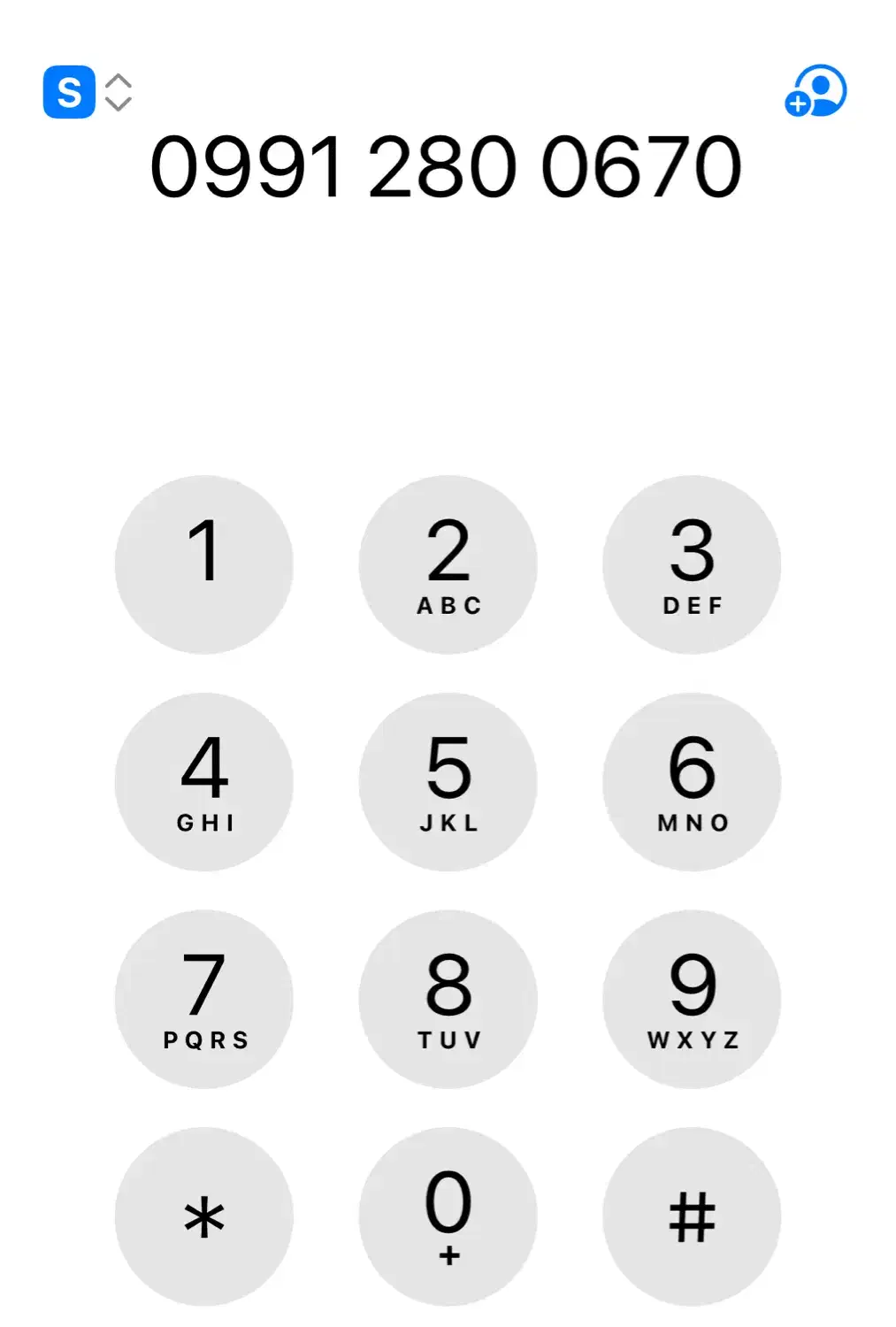Open the SIM line selector
The image size is (896, 1327).
(87, 92)
